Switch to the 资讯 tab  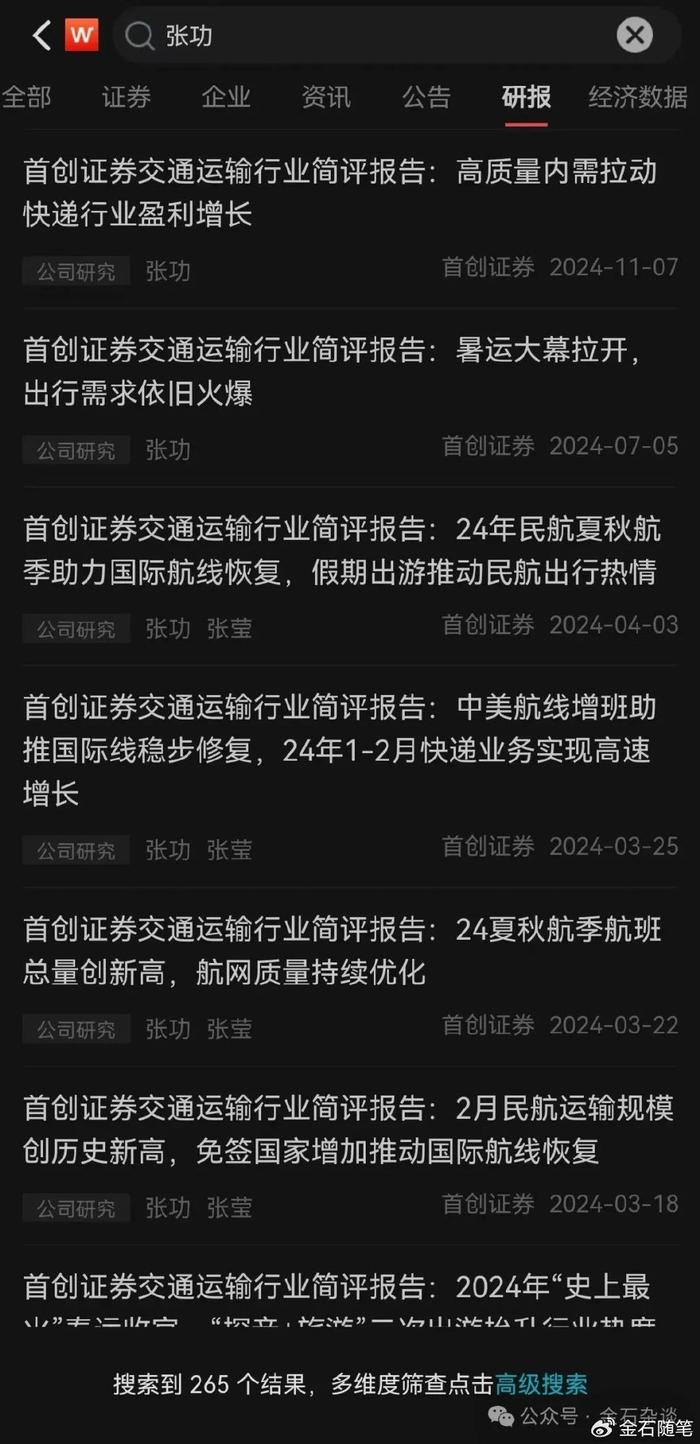pos(326,96)
